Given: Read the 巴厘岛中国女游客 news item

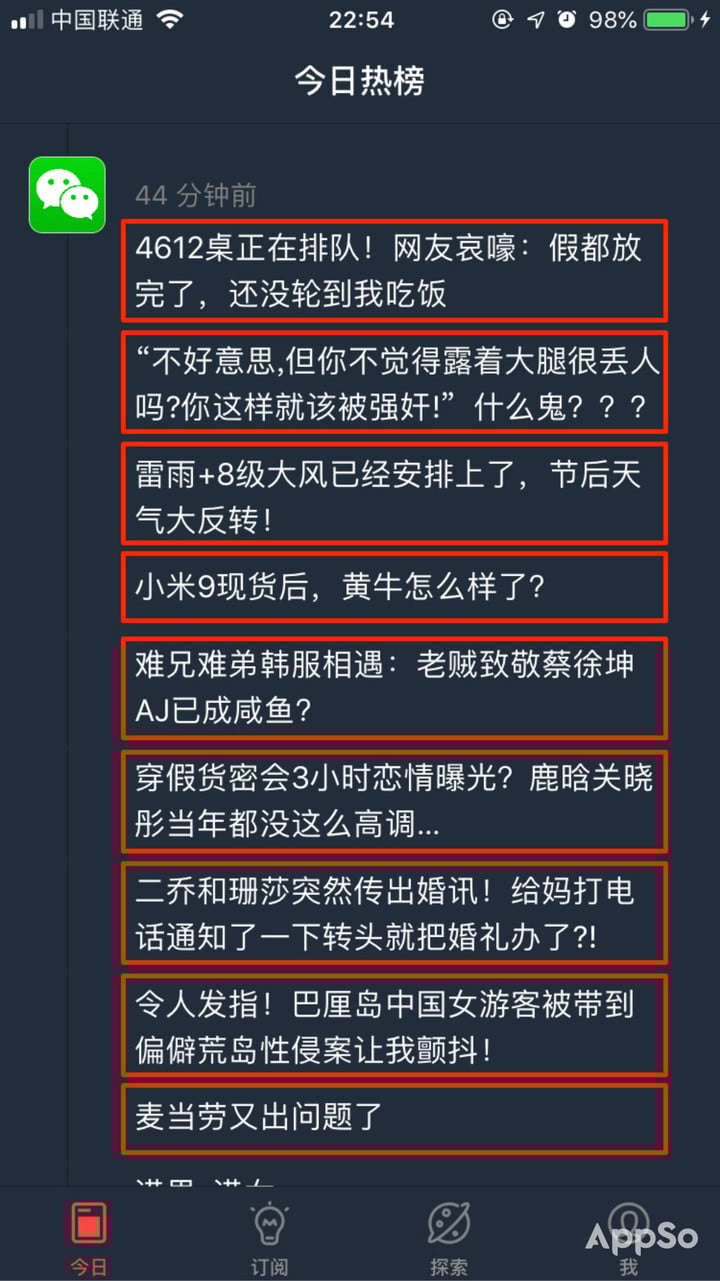Looking at the screenshot, I should pyautogui.click(x=394, y=1022).
